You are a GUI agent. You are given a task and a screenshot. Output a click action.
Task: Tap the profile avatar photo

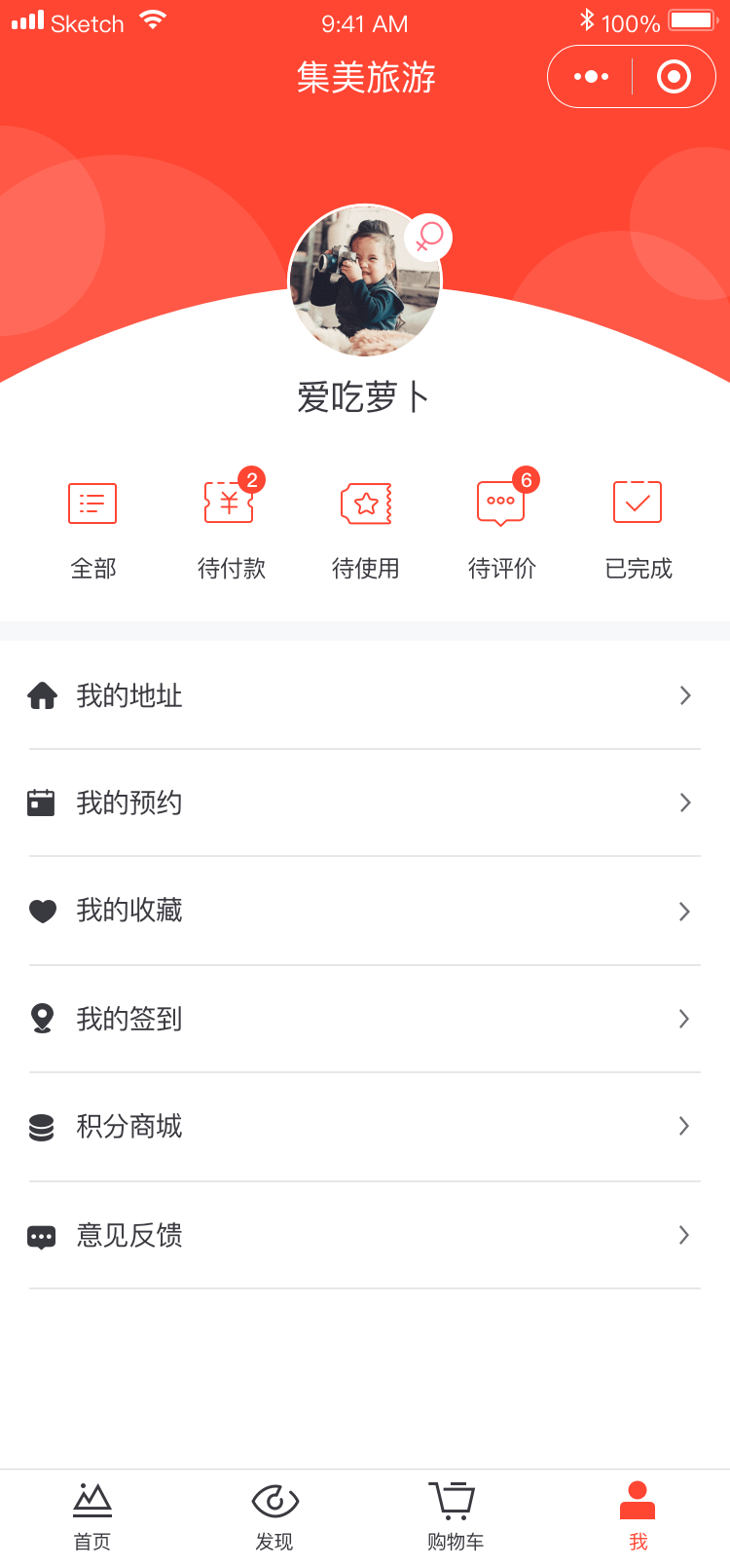[365, 281]
